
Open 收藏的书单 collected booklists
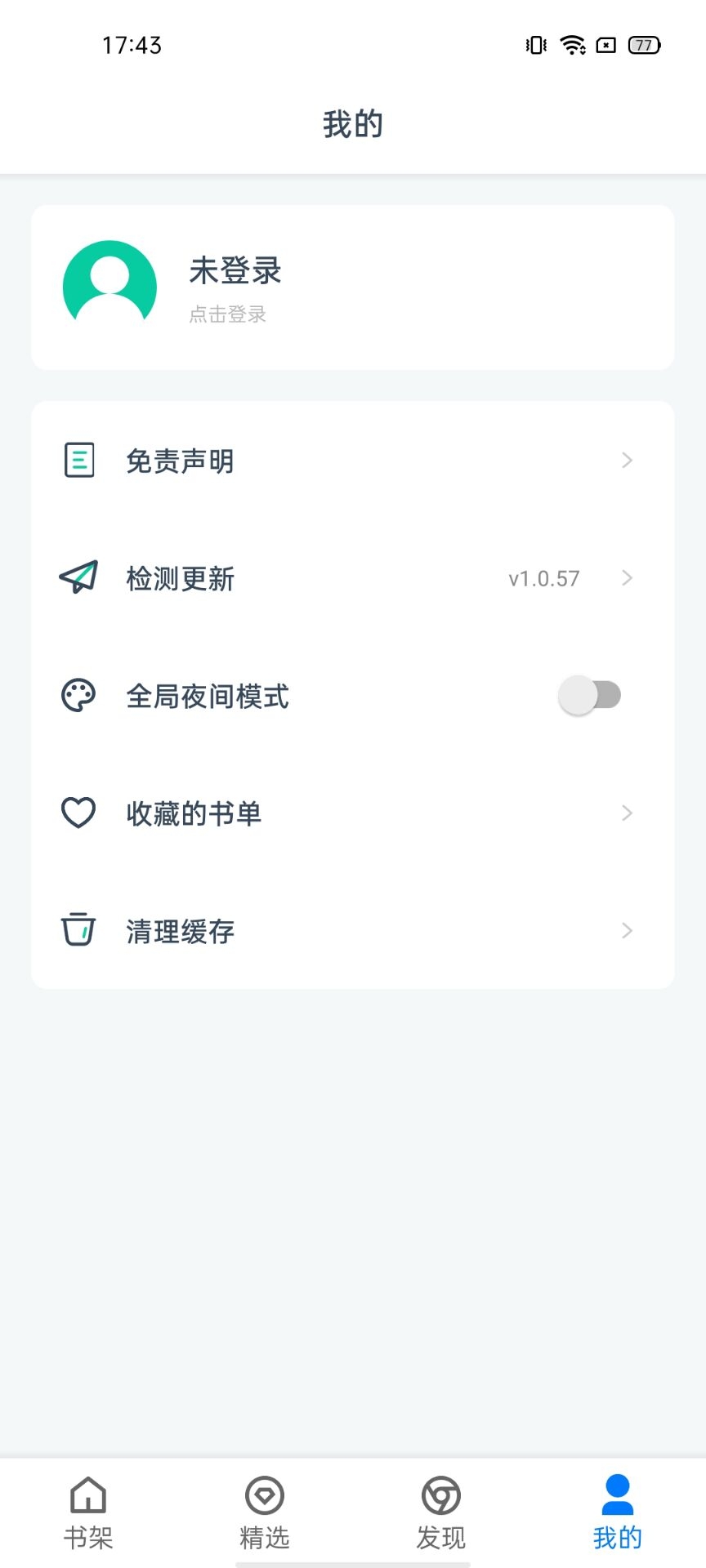coord(353,813)
